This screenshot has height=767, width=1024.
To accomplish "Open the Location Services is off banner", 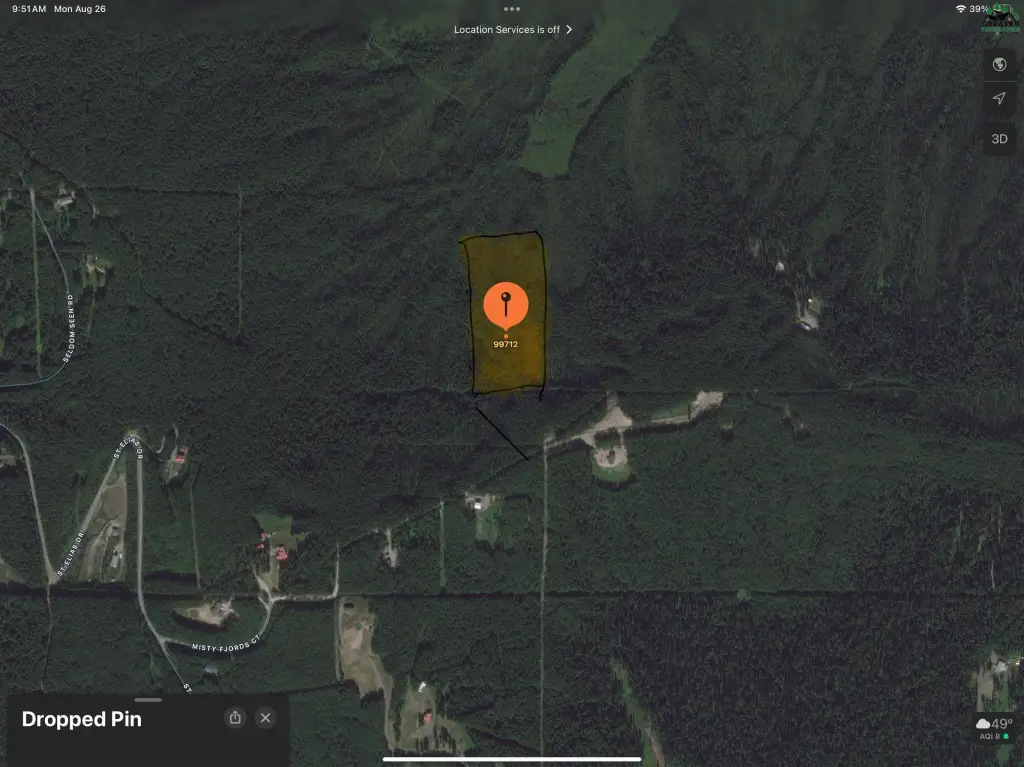I will (512, 29).
